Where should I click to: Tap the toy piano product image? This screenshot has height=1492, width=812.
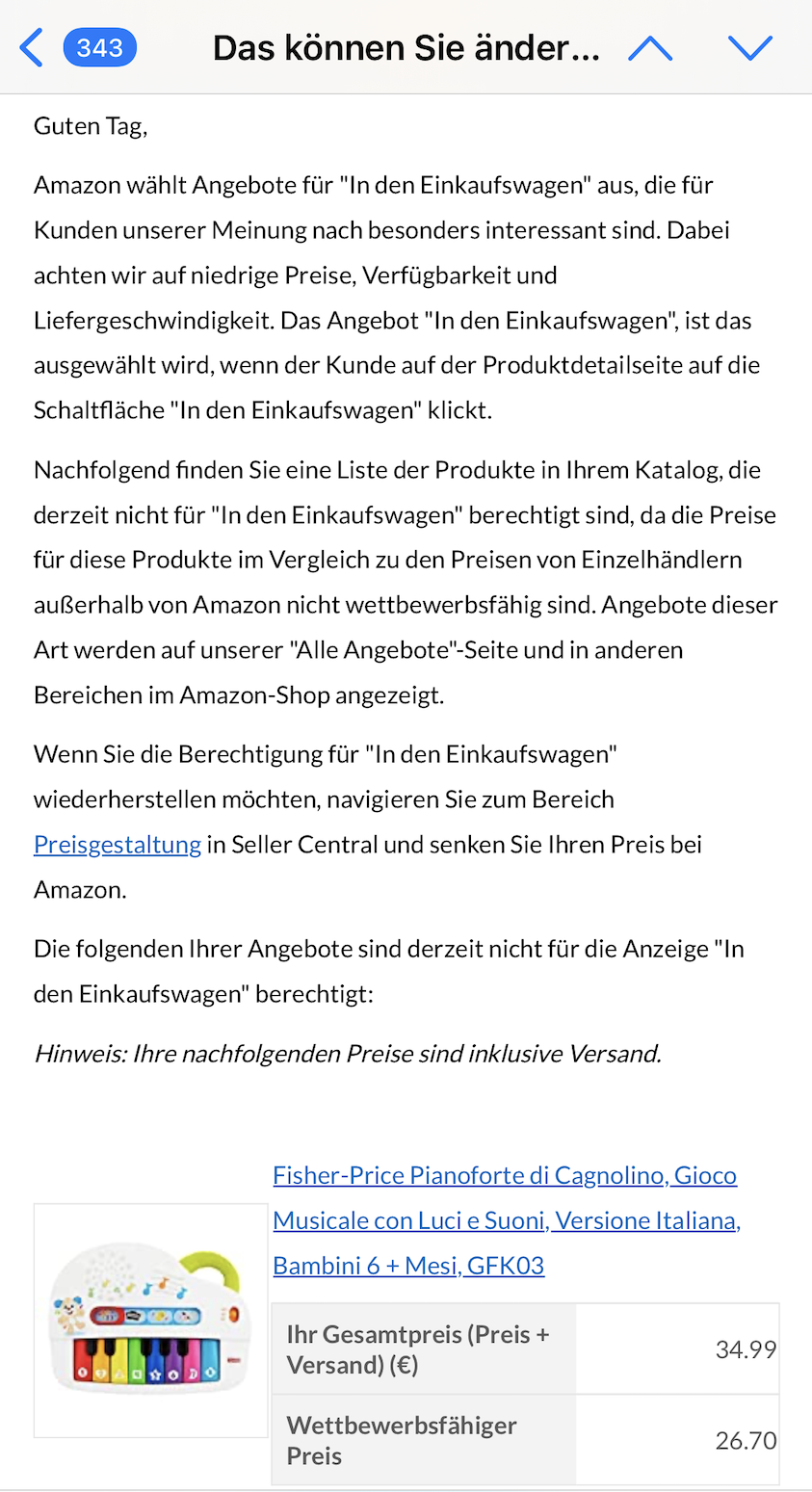point(151,1321)
